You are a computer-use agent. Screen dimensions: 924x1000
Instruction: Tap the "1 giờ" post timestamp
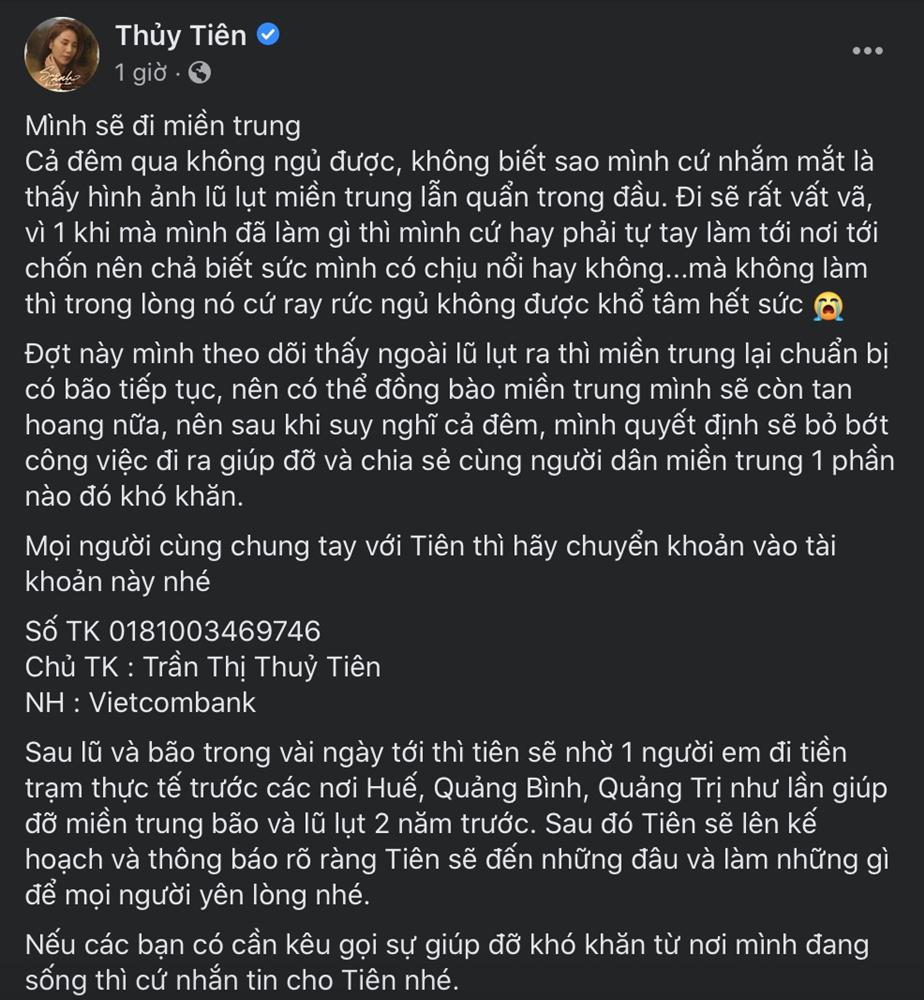pos(139,73)
